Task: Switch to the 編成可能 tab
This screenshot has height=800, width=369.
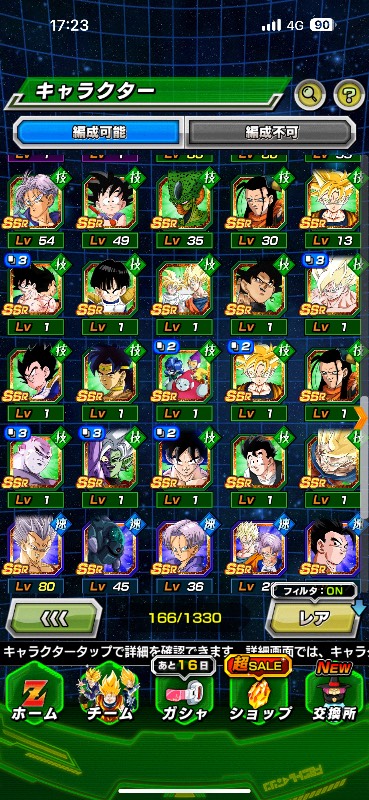Action: point(99,133)
